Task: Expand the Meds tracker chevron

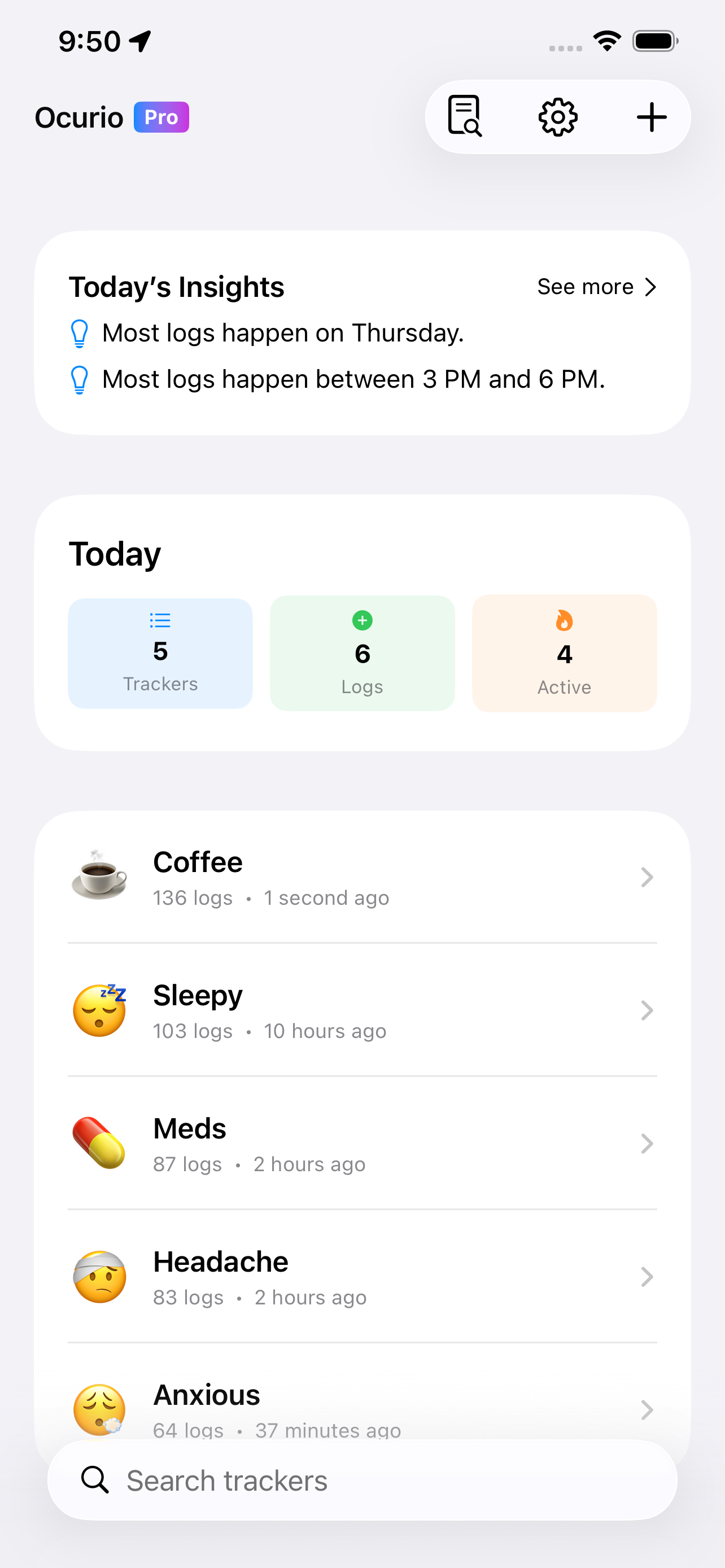Action: 647,1143
